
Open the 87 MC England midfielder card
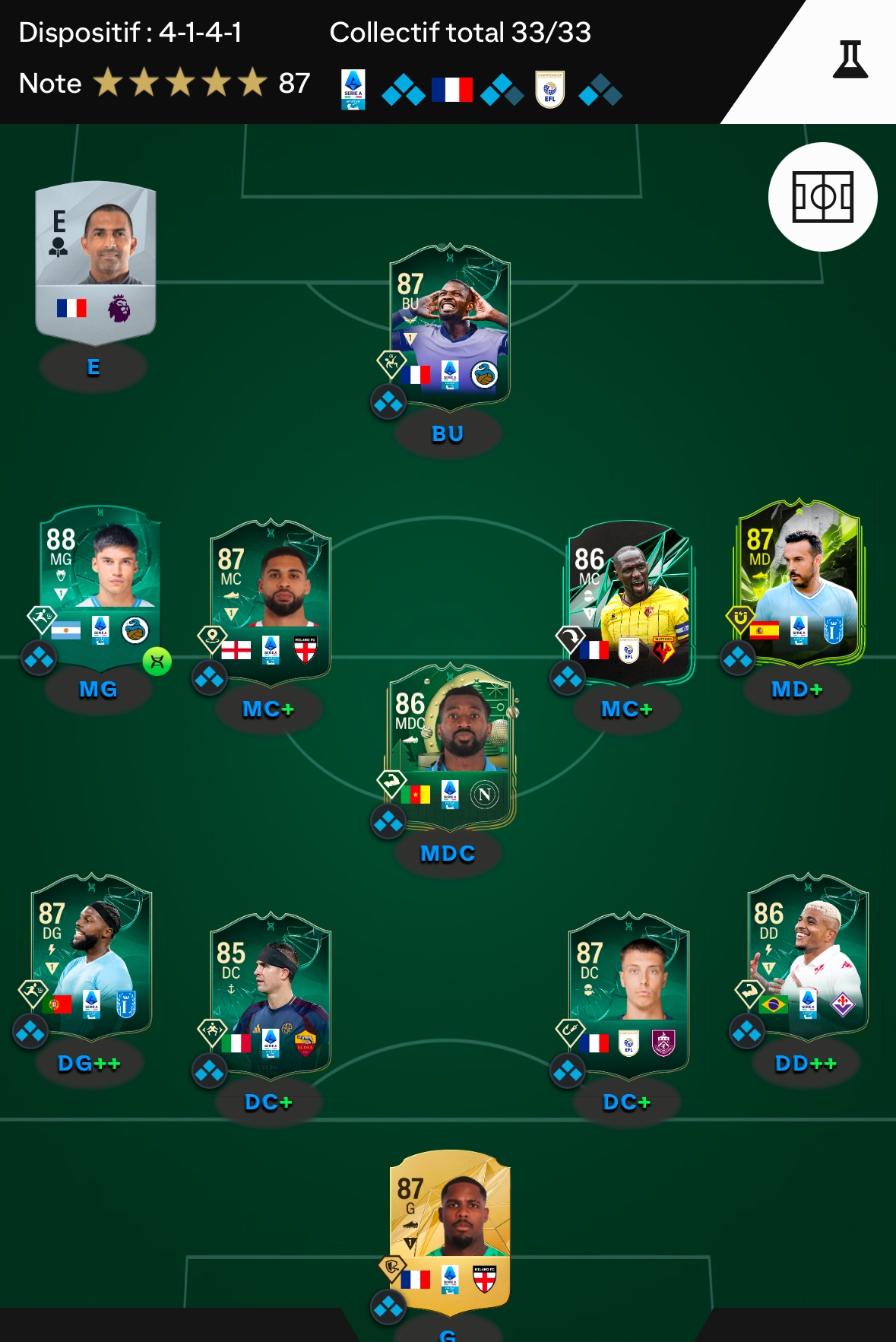[270, 597]
